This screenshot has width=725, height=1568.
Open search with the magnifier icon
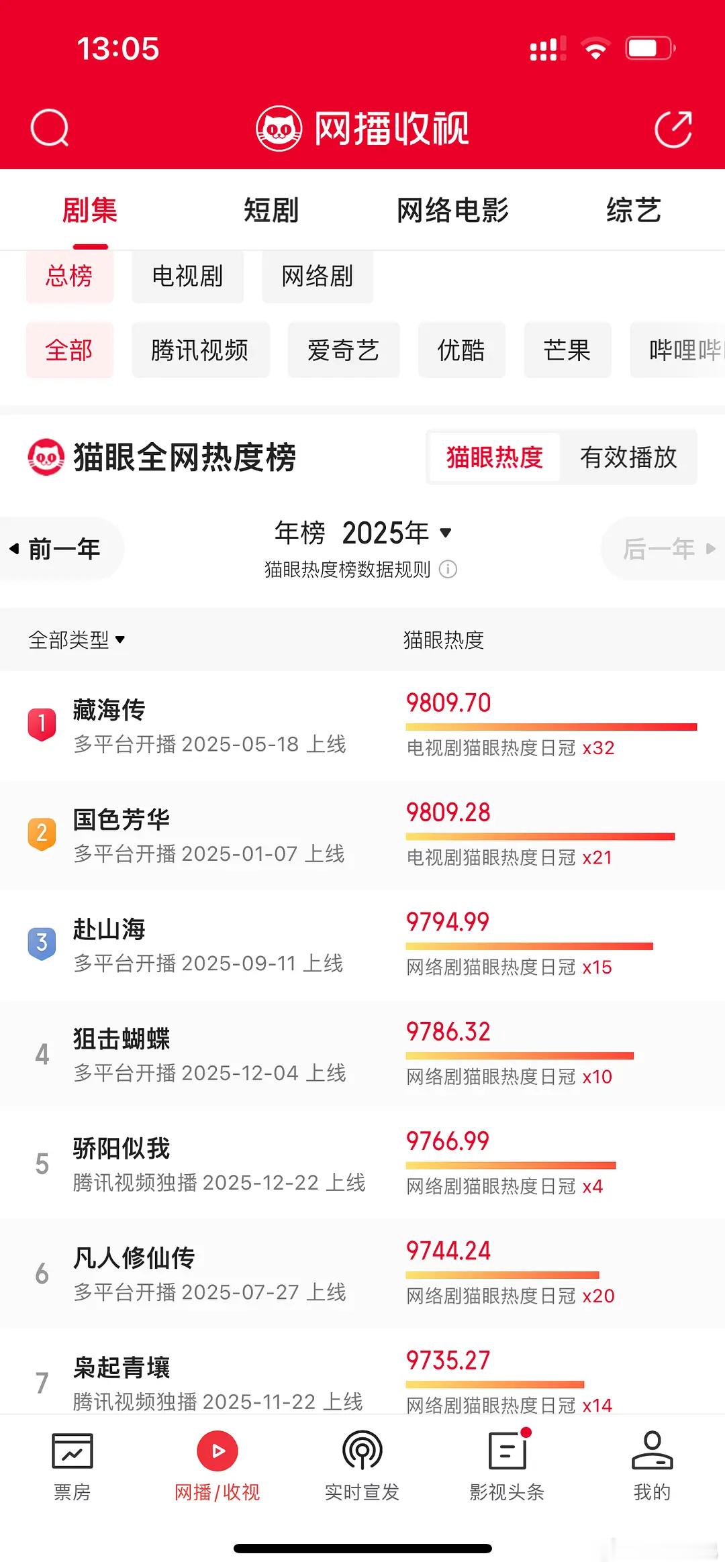tap(50, 127)
